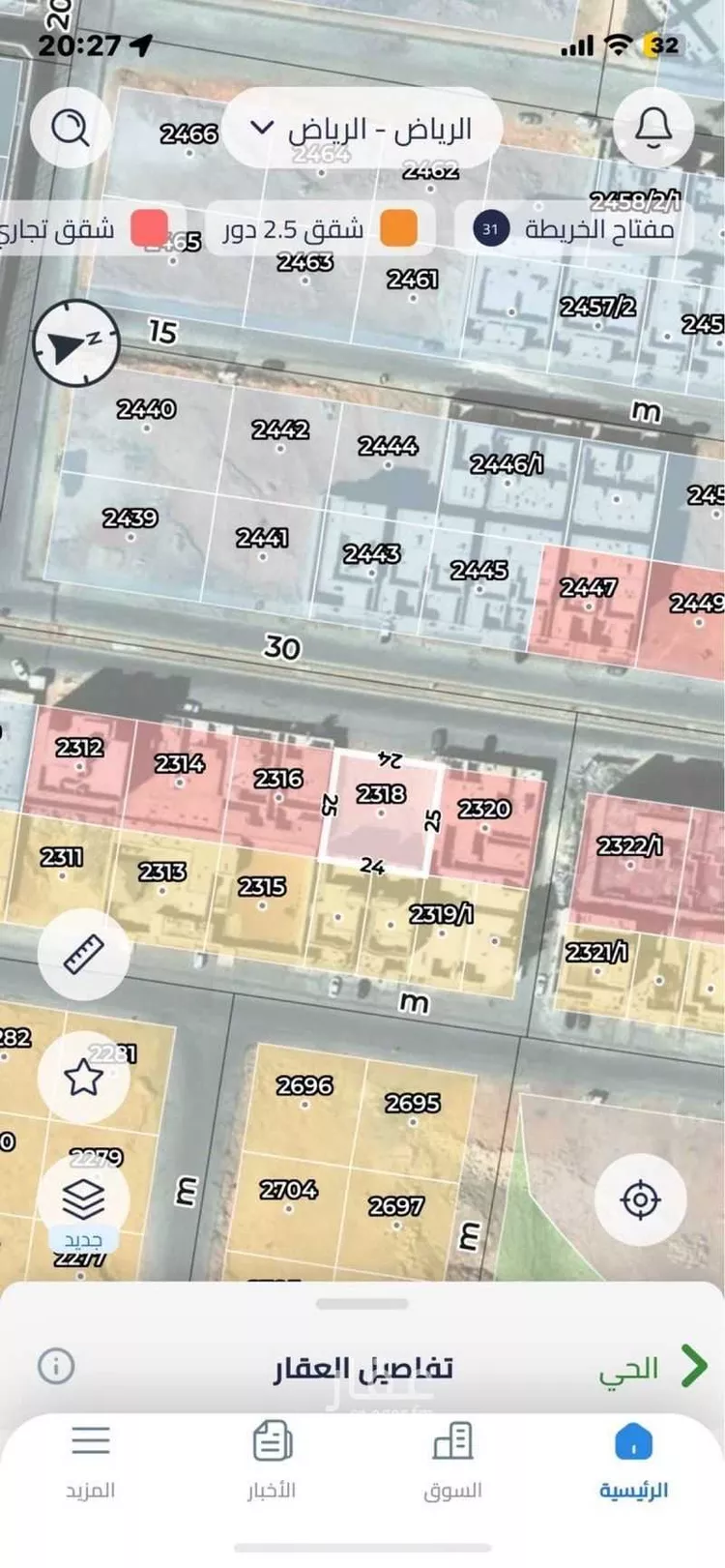The width and height of the screenshot is (725, 1568).
Task: Select the شقق 2.5 دور legend chip
Action: coord(319,229)
